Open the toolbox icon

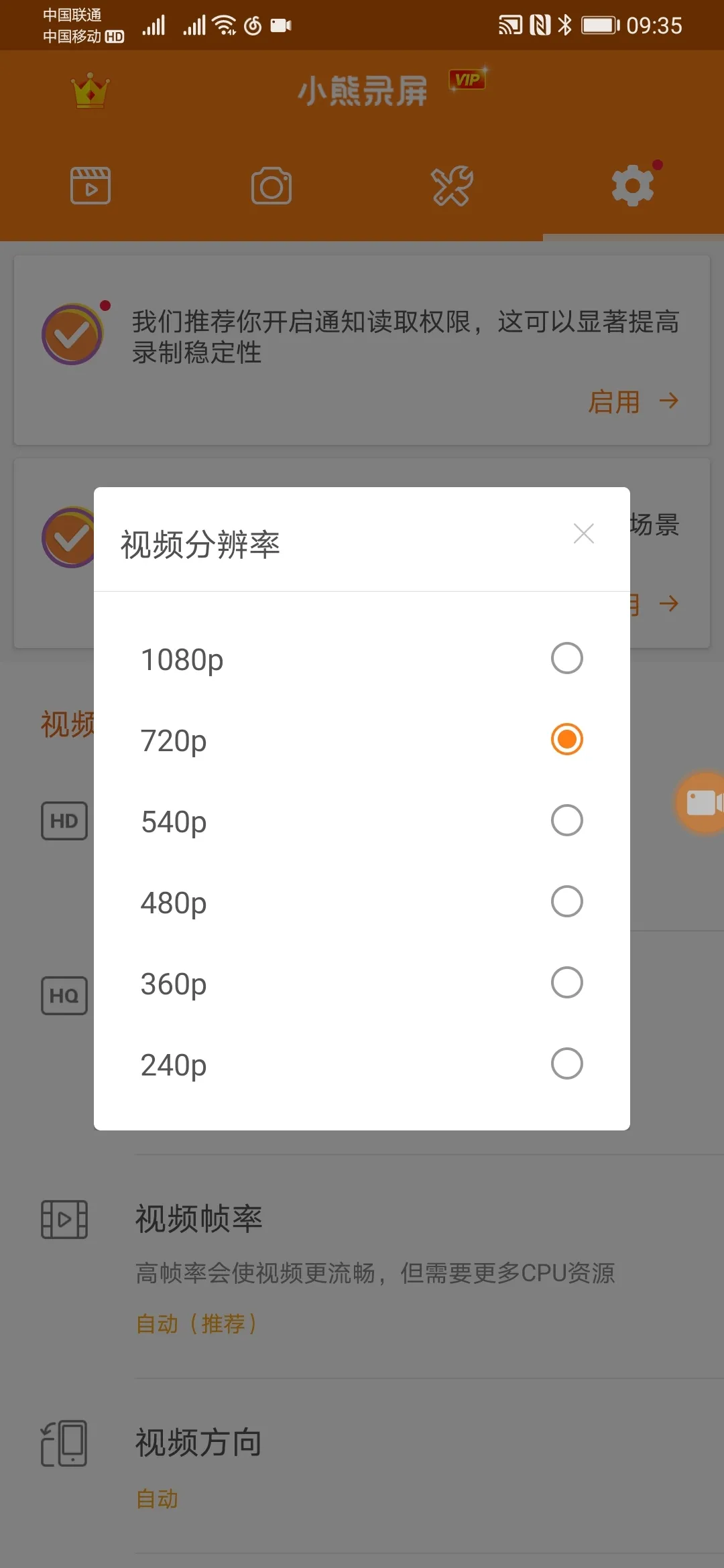[x=452, y=186]
